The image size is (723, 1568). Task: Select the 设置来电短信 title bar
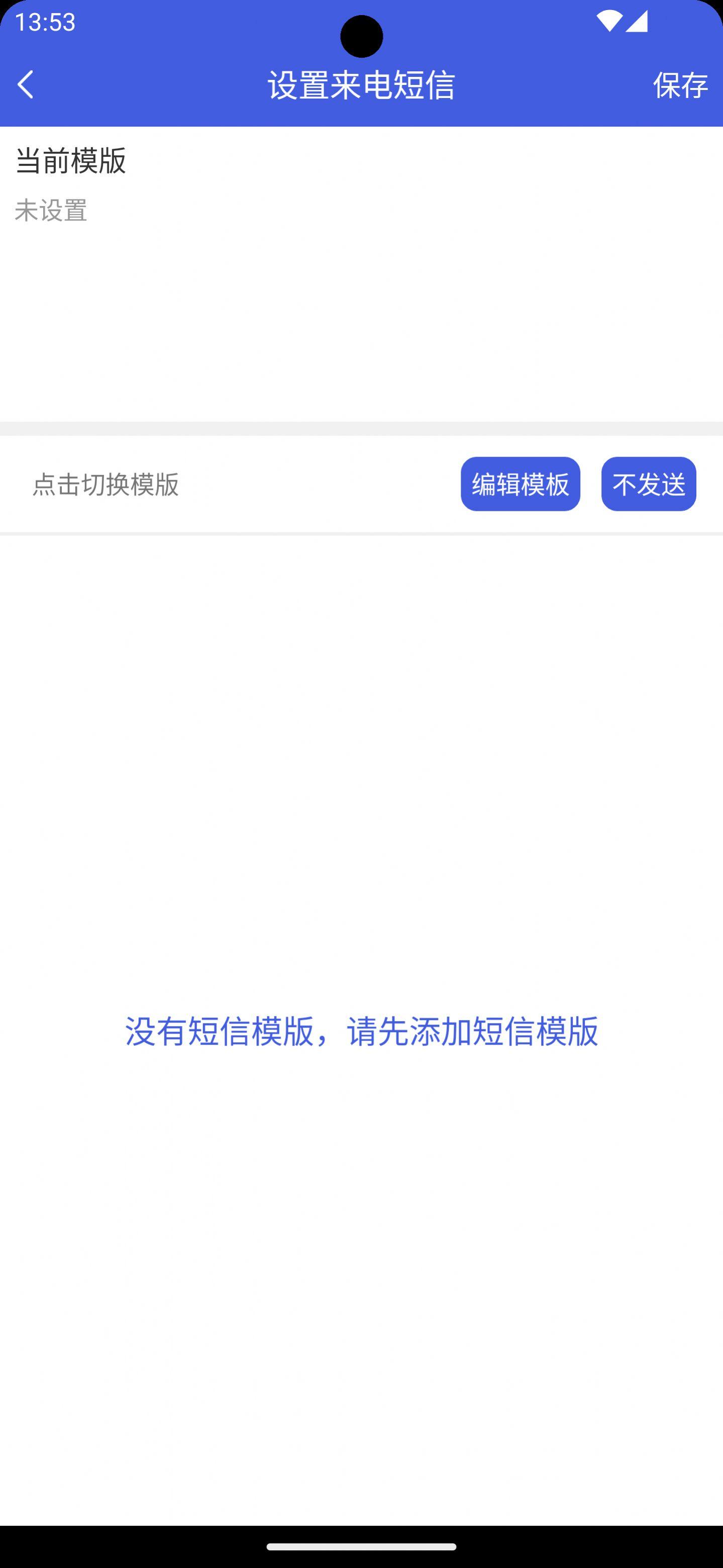(x=362, y=85)
